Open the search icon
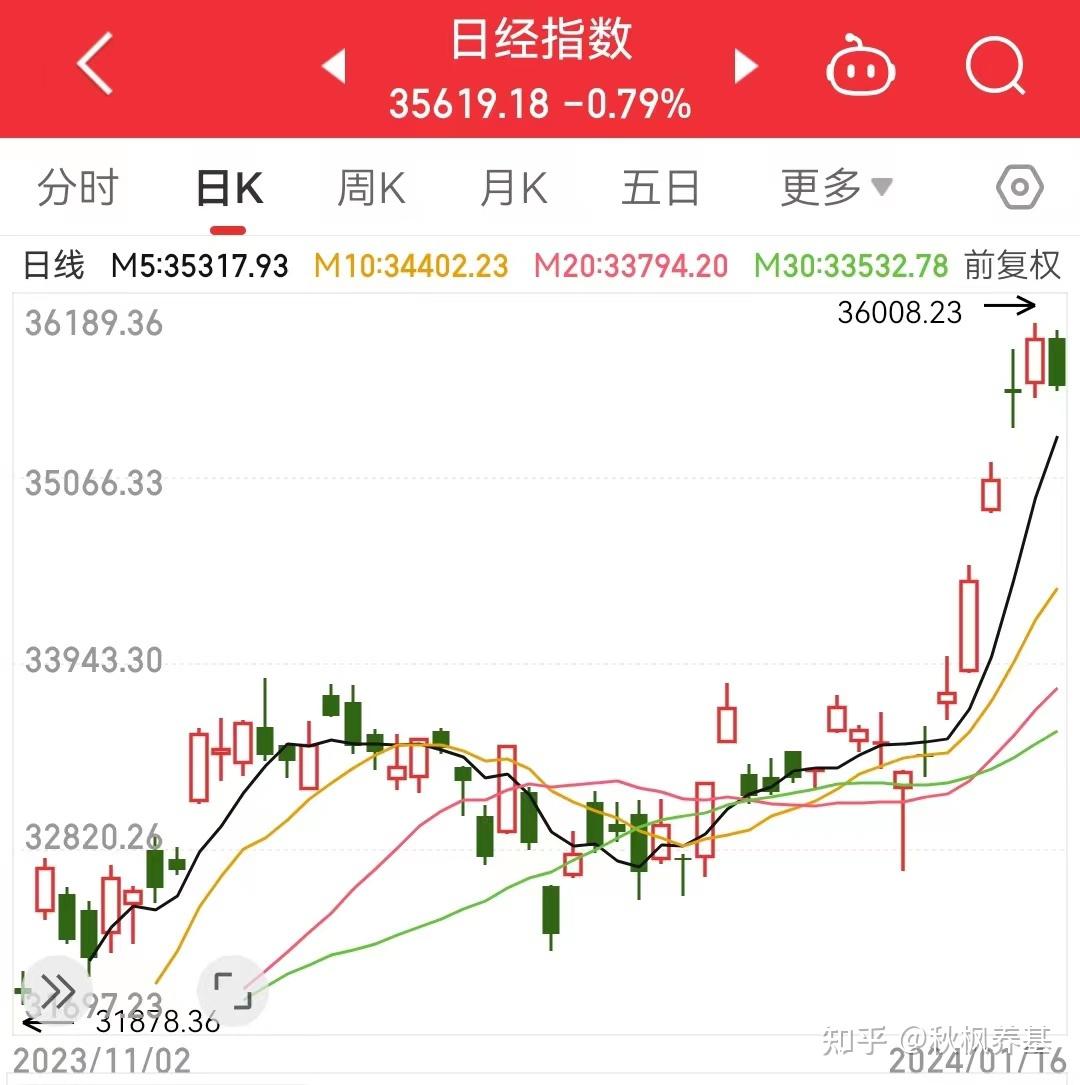The image size is (1080, 1085). click(x=996, y=66)
